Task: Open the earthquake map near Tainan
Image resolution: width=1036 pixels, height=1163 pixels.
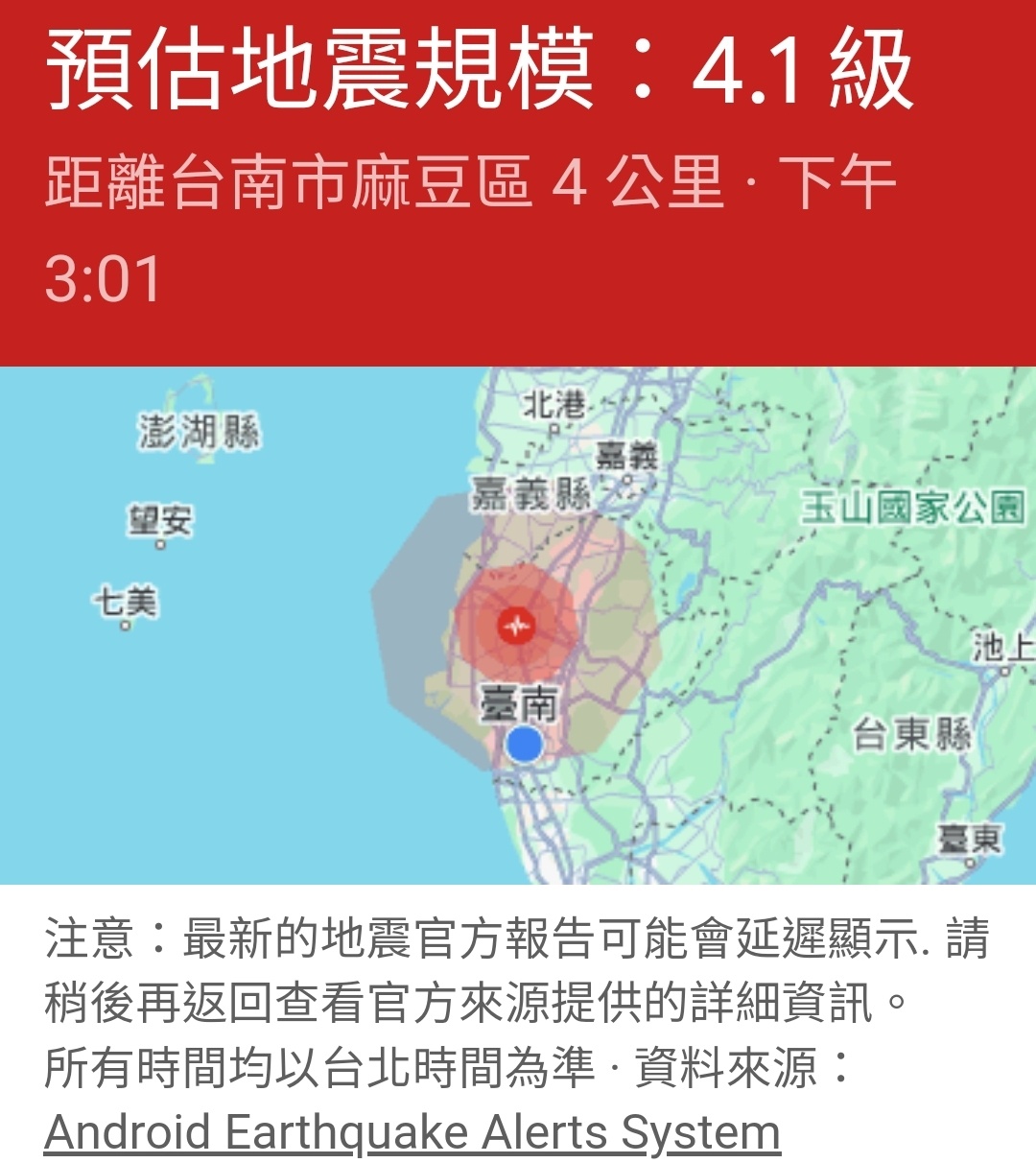Action: 518,626
